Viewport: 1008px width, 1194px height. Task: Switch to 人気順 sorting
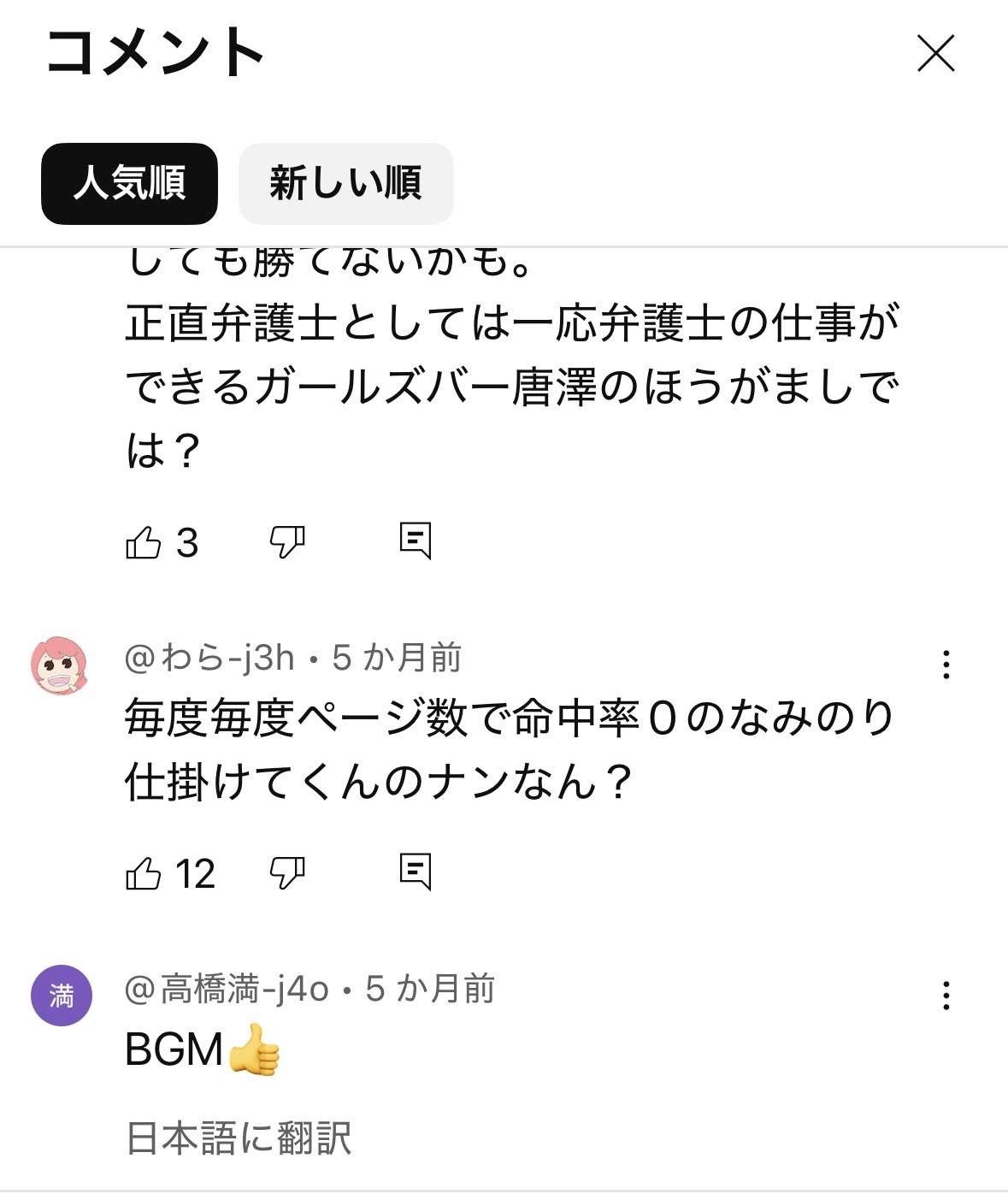tap(129, 183)
